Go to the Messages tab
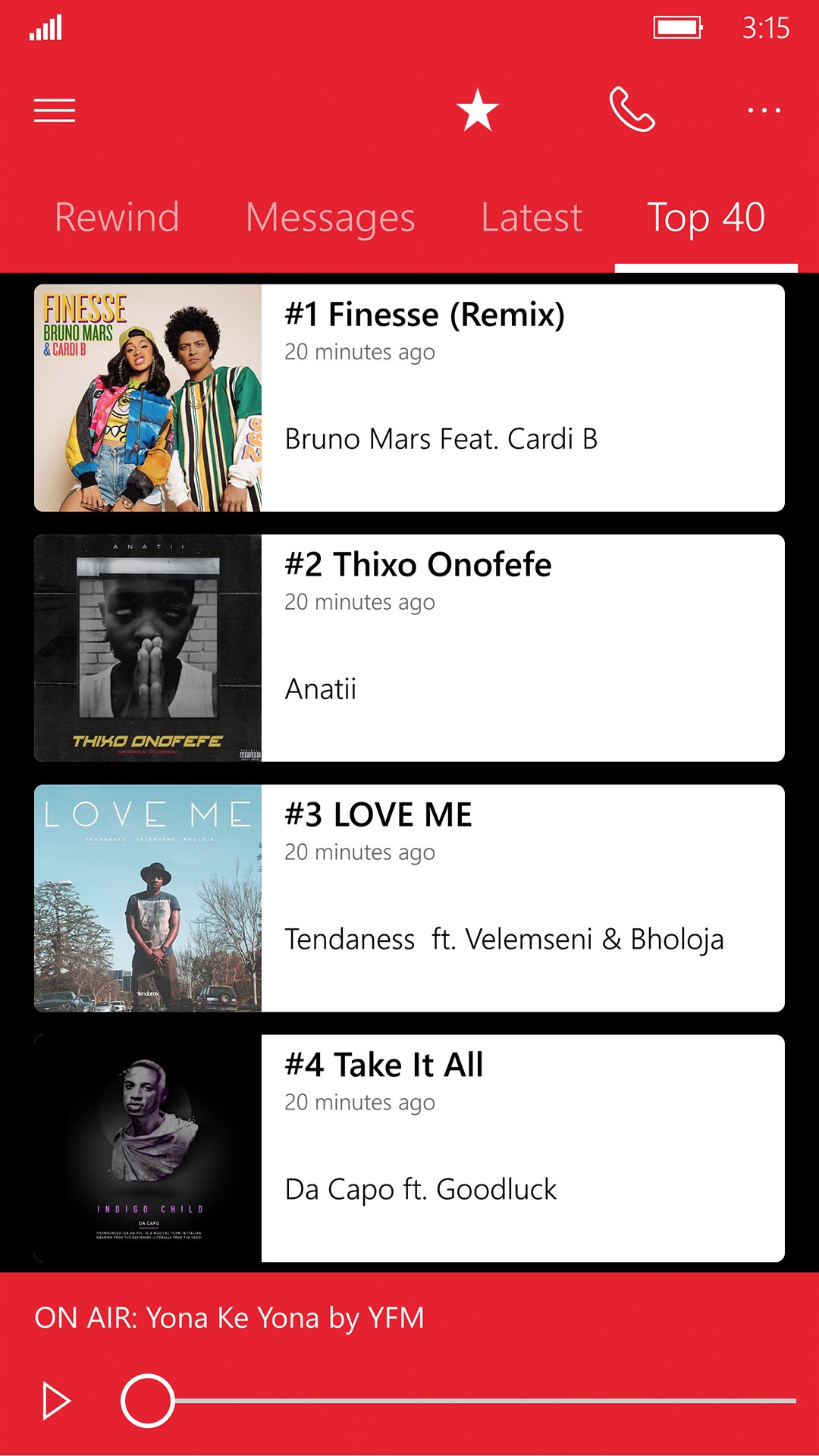Viewport: 819px width, 1456px height. click(331, 218)
